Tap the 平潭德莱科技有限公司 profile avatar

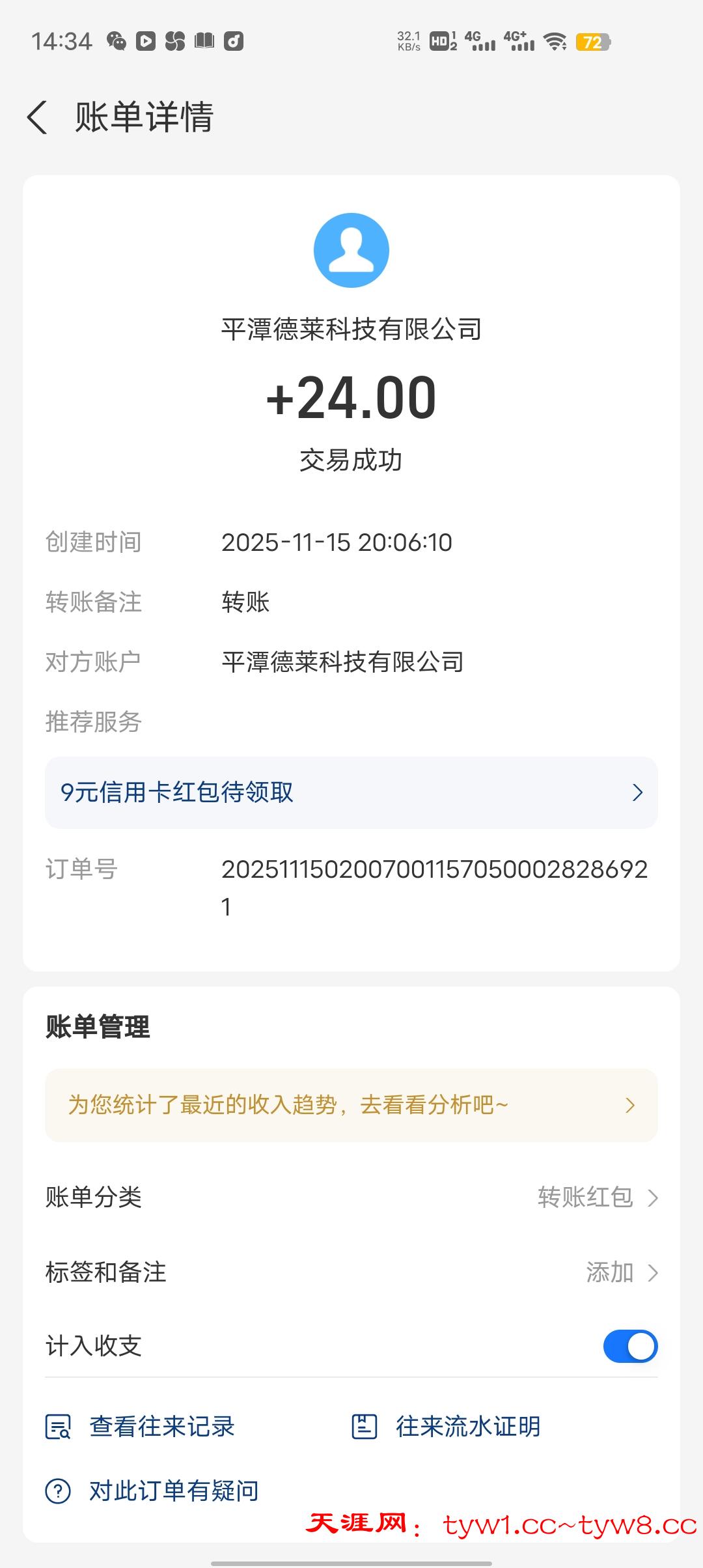[x=351, y=250]
